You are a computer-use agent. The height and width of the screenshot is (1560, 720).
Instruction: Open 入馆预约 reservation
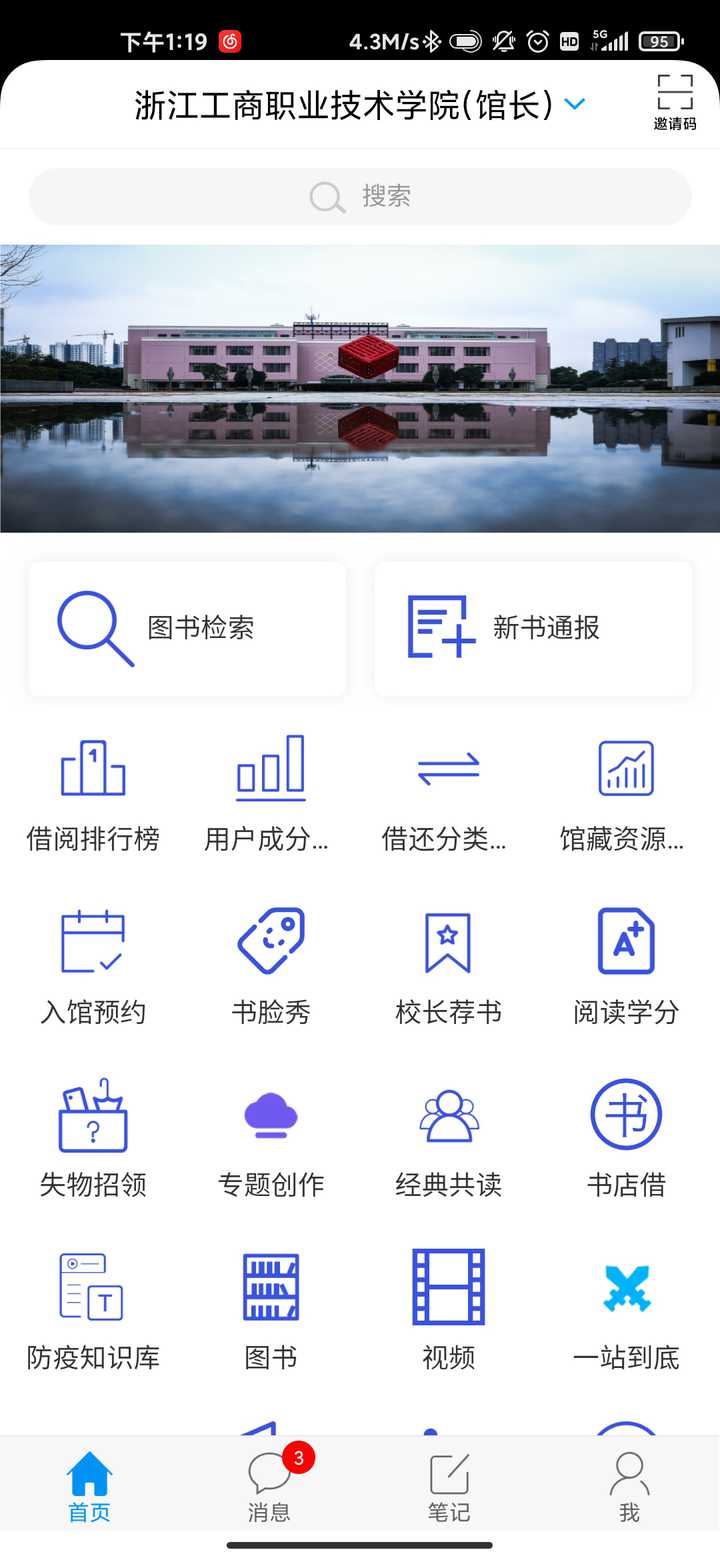click(93, 967)
